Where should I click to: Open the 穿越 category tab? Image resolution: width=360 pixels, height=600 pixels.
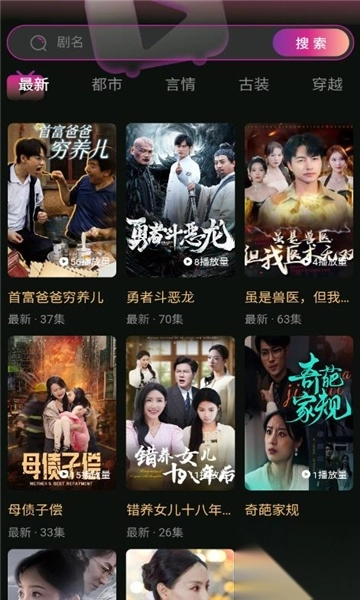point(327,85)
